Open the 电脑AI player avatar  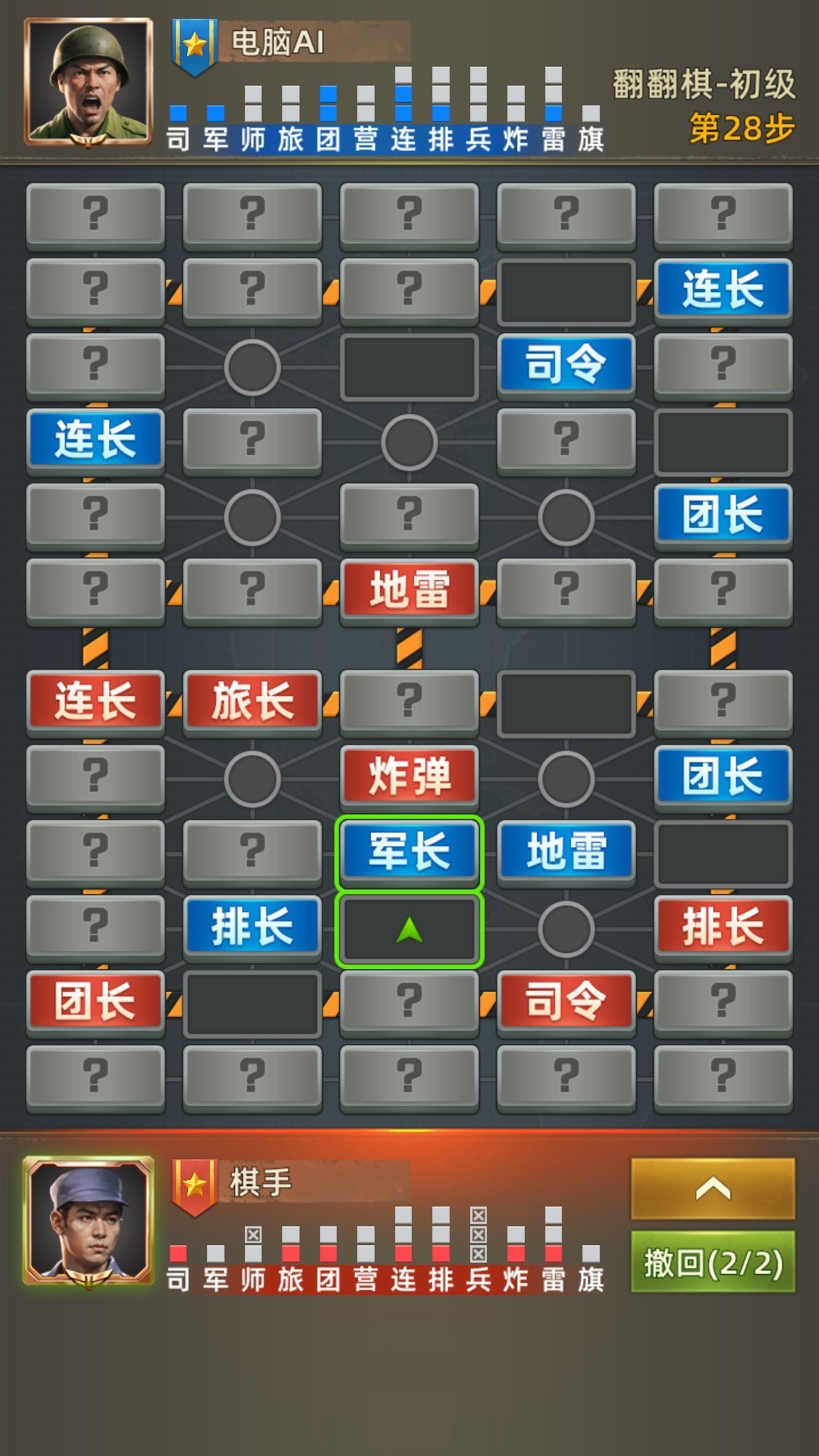[x=89, y=82]
